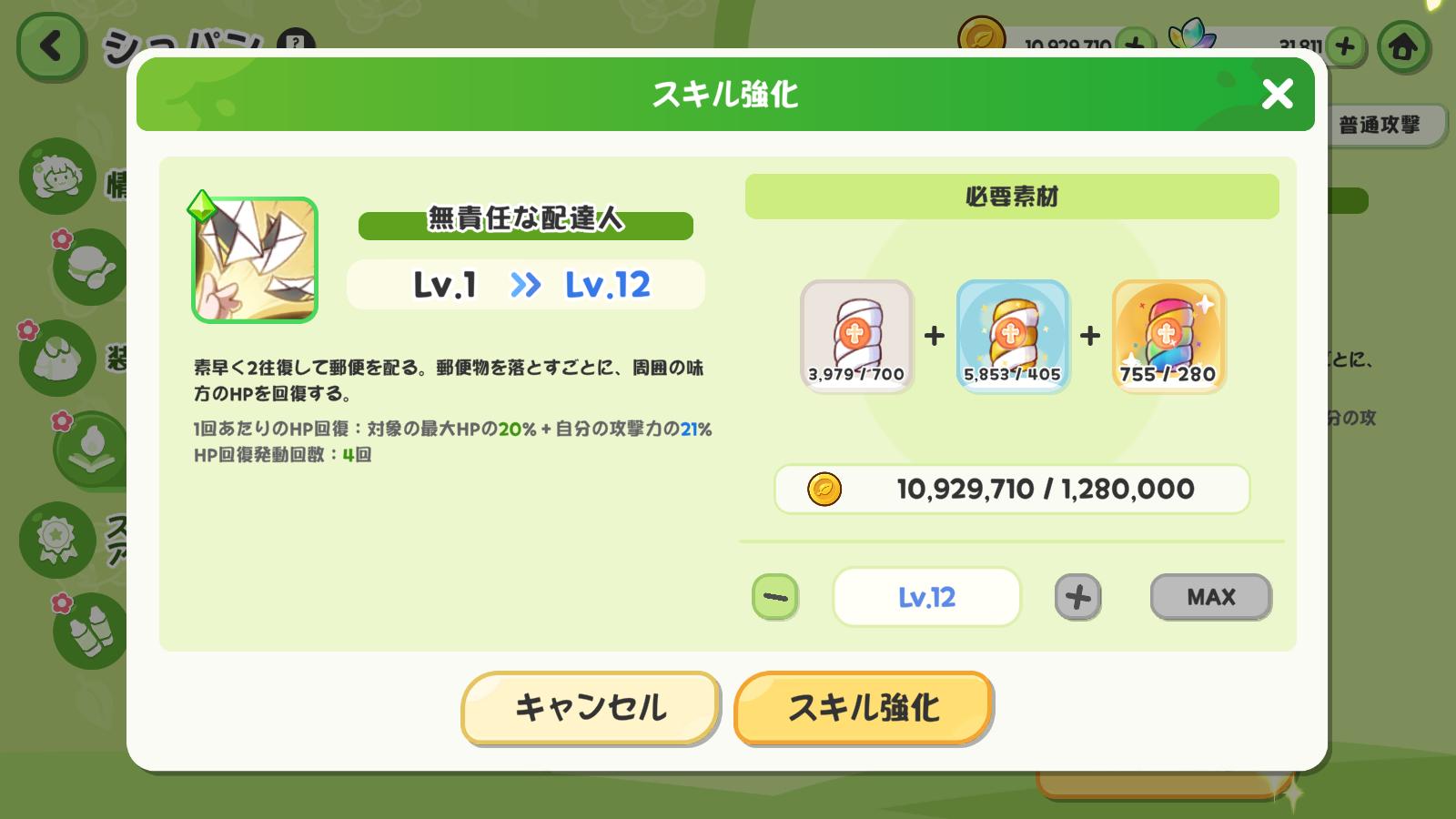This screenshot has width=1456, height=819.
Task: Decrease target skill level with minus
Action: tap(775, 597)
